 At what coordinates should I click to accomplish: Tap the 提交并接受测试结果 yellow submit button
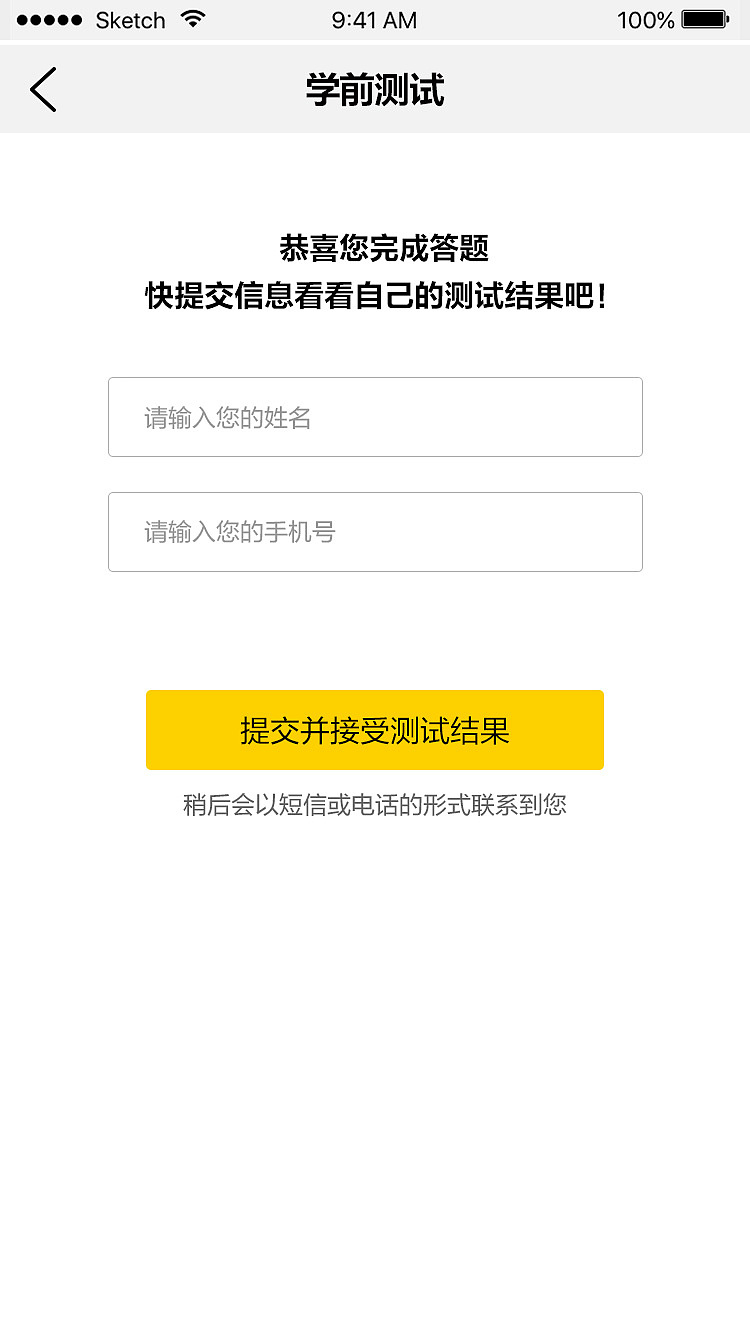pos(375,730)
